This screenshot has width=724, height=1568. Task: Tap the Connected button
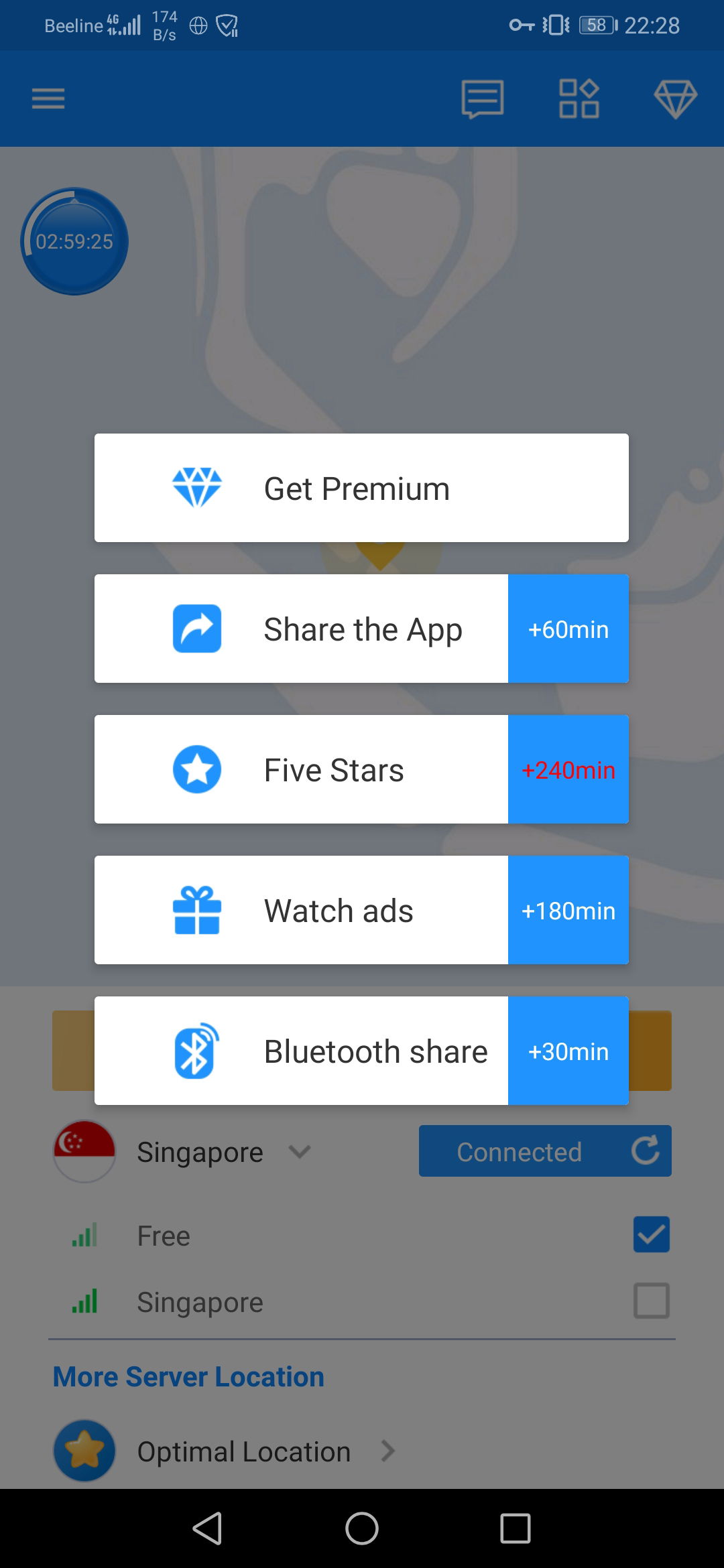pyautogui.click(x=544, y=1151)
